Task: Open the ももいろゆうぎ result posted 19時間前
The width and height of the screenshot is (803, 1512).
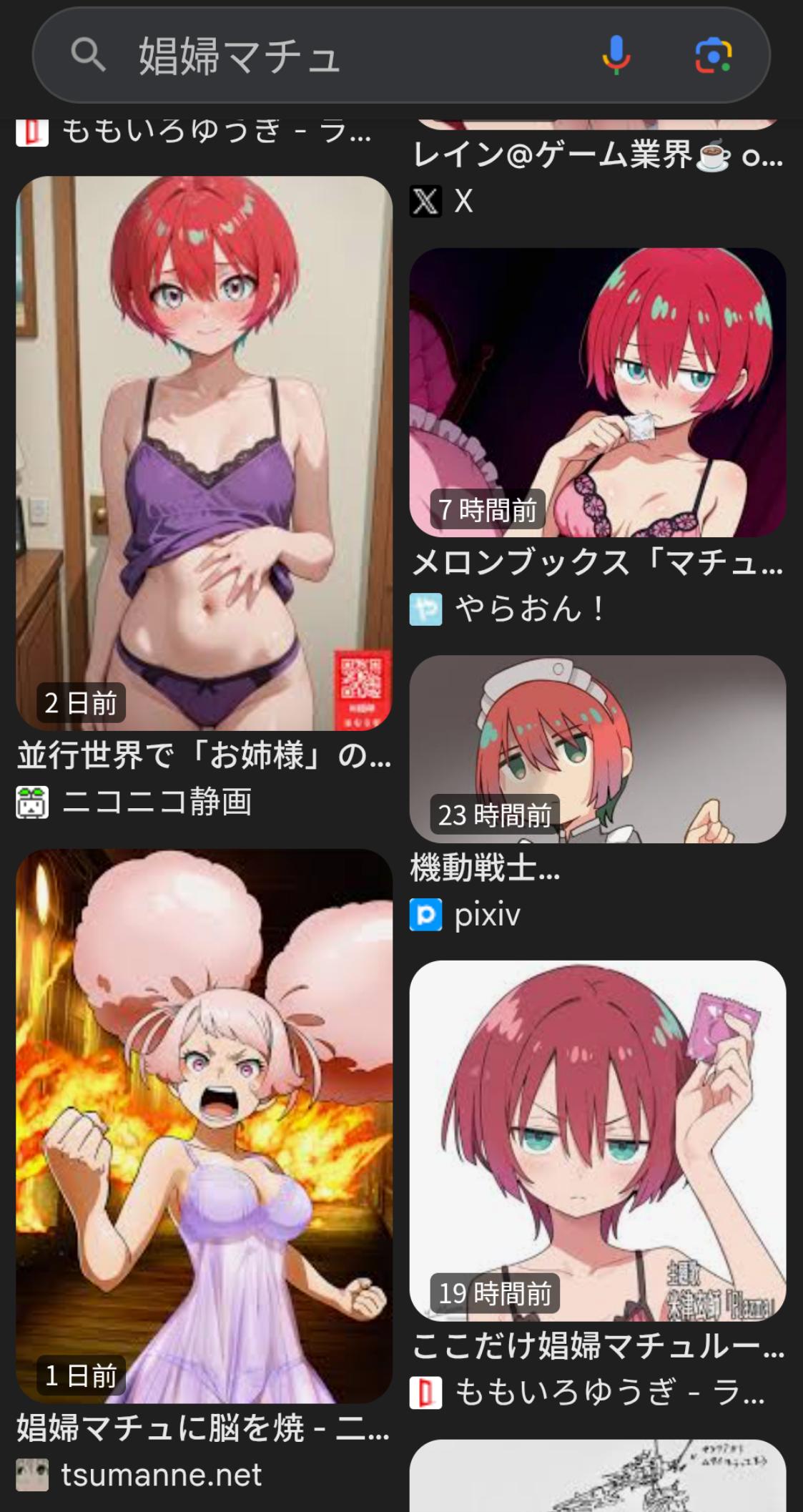Action: coord(597,1141)
